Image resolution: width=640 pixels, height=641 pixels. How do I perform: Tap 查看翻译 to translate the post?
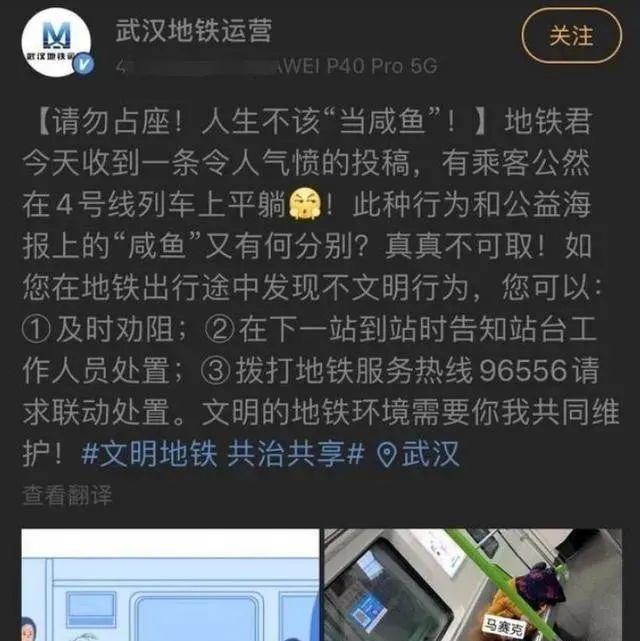click(67, 494)
